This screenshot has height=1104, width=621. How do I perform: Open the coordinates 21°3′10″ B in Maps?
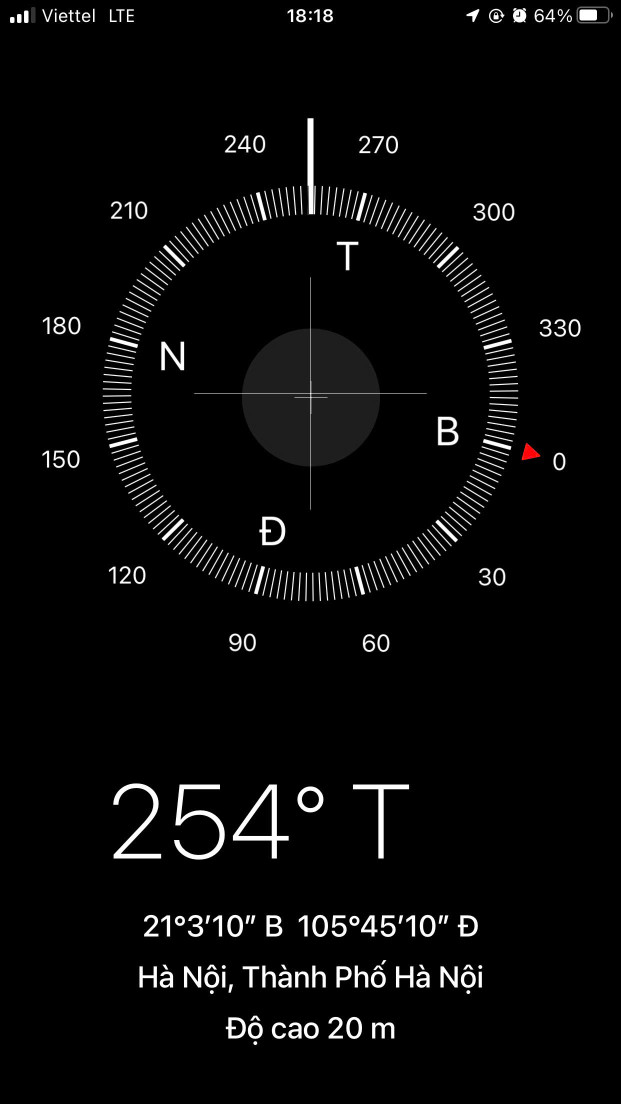(213, 927)
